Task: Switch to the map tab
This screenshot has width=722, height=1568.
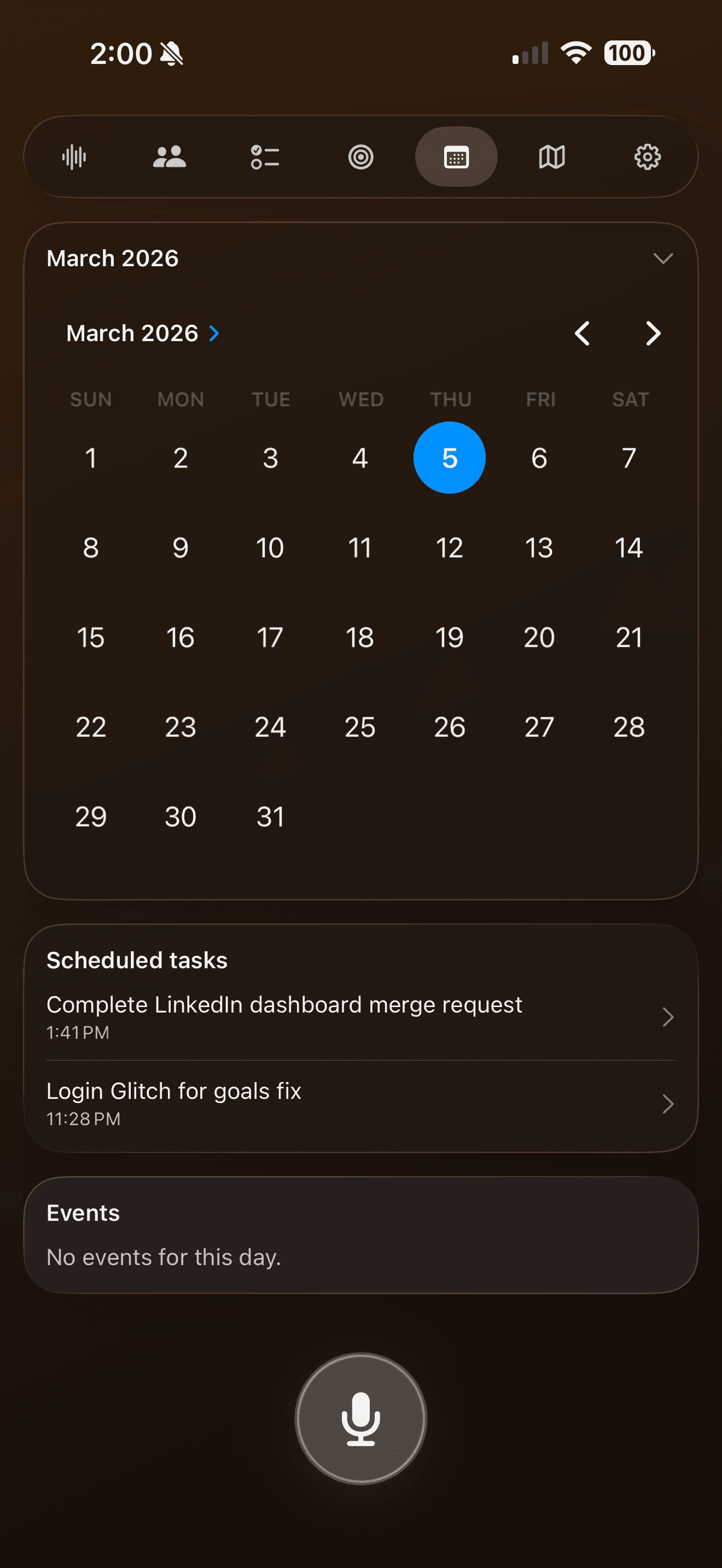Action: (551, 156)
